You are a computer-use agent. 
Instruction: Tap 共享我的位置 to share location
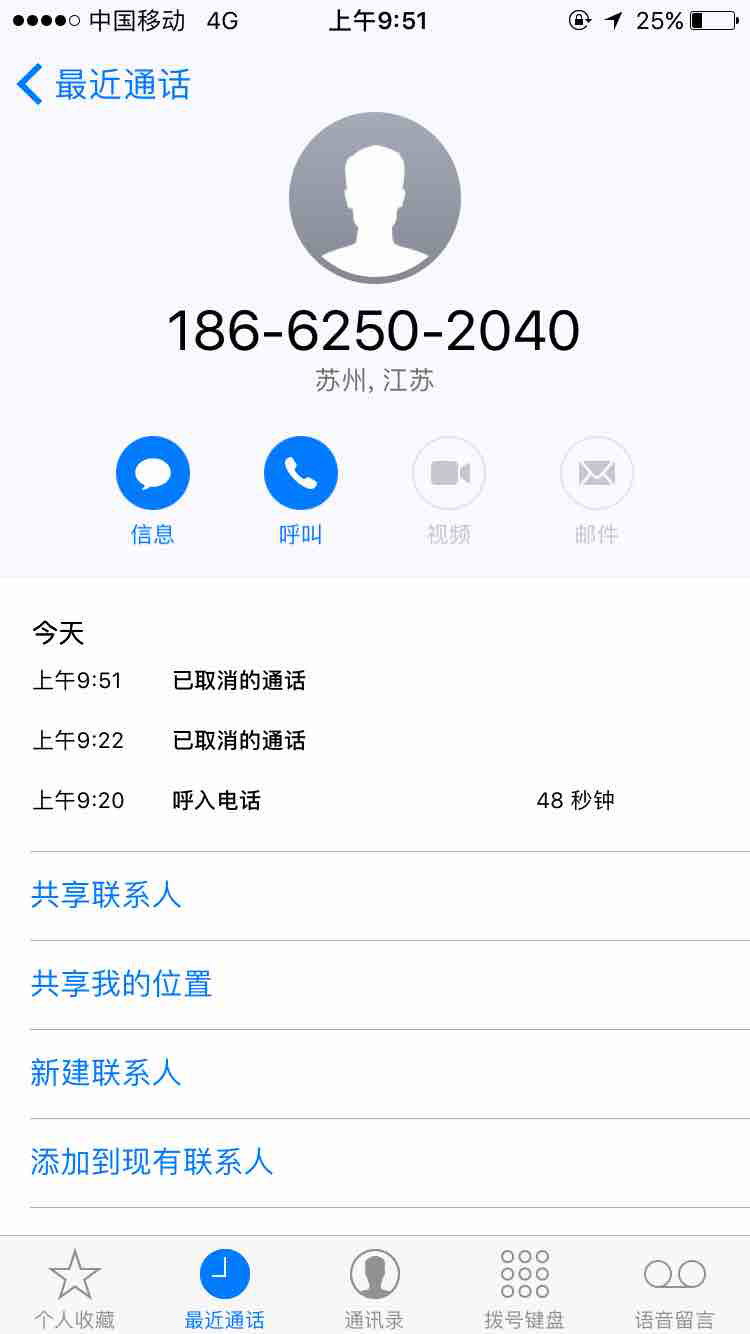[x=122, y=984]
